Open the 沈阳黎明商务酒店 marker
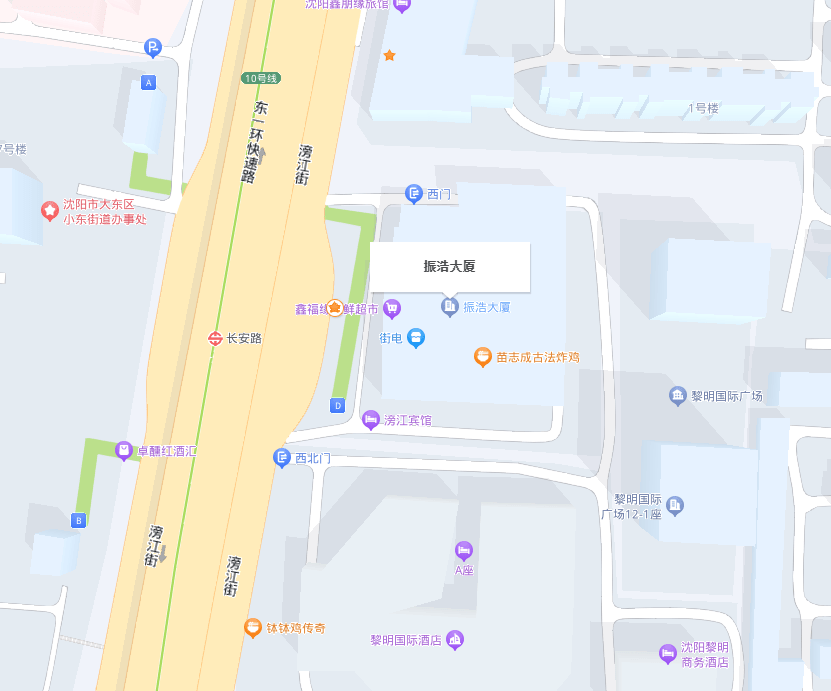The image size is (831, 691). pyautogui.click(x=668, y=654)
